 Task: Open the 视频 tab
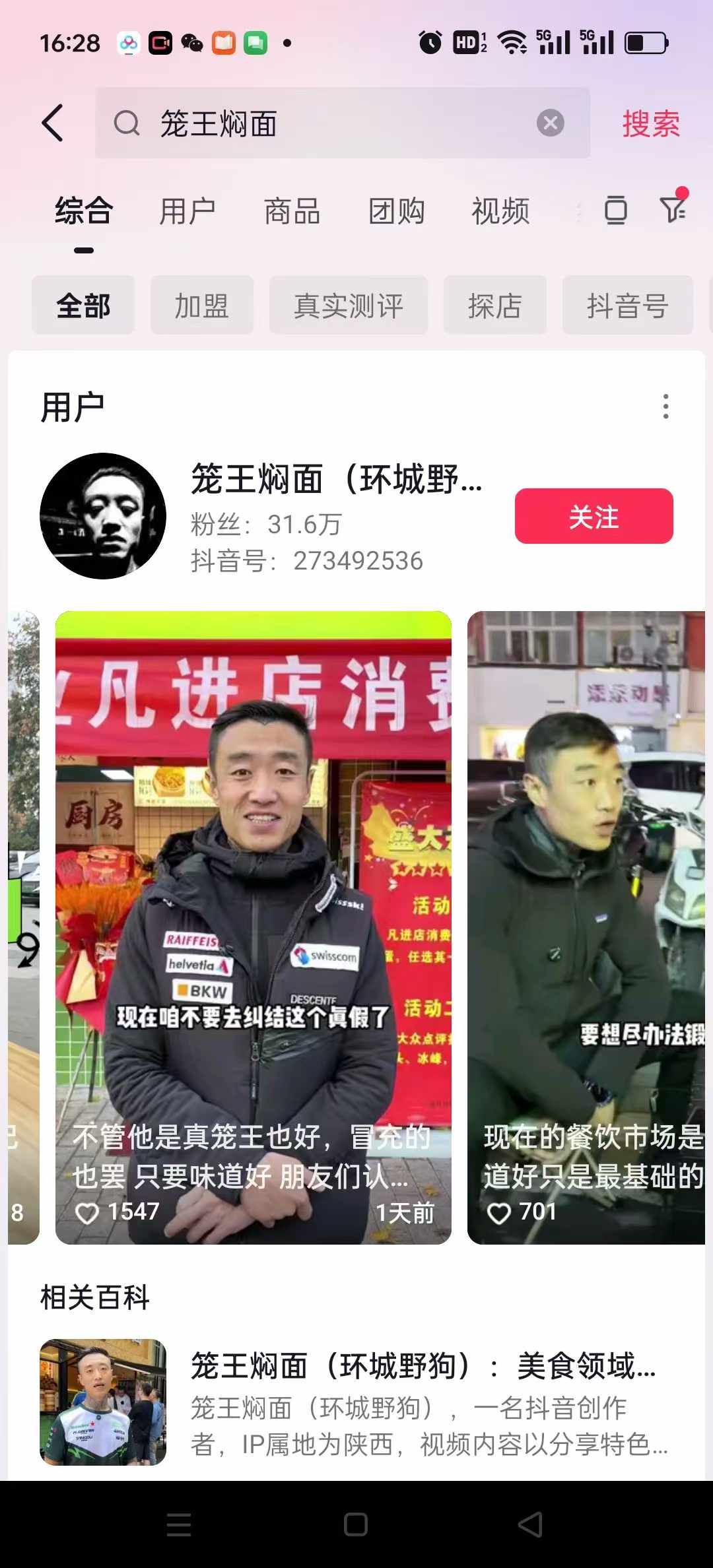[x=500, y=211]
